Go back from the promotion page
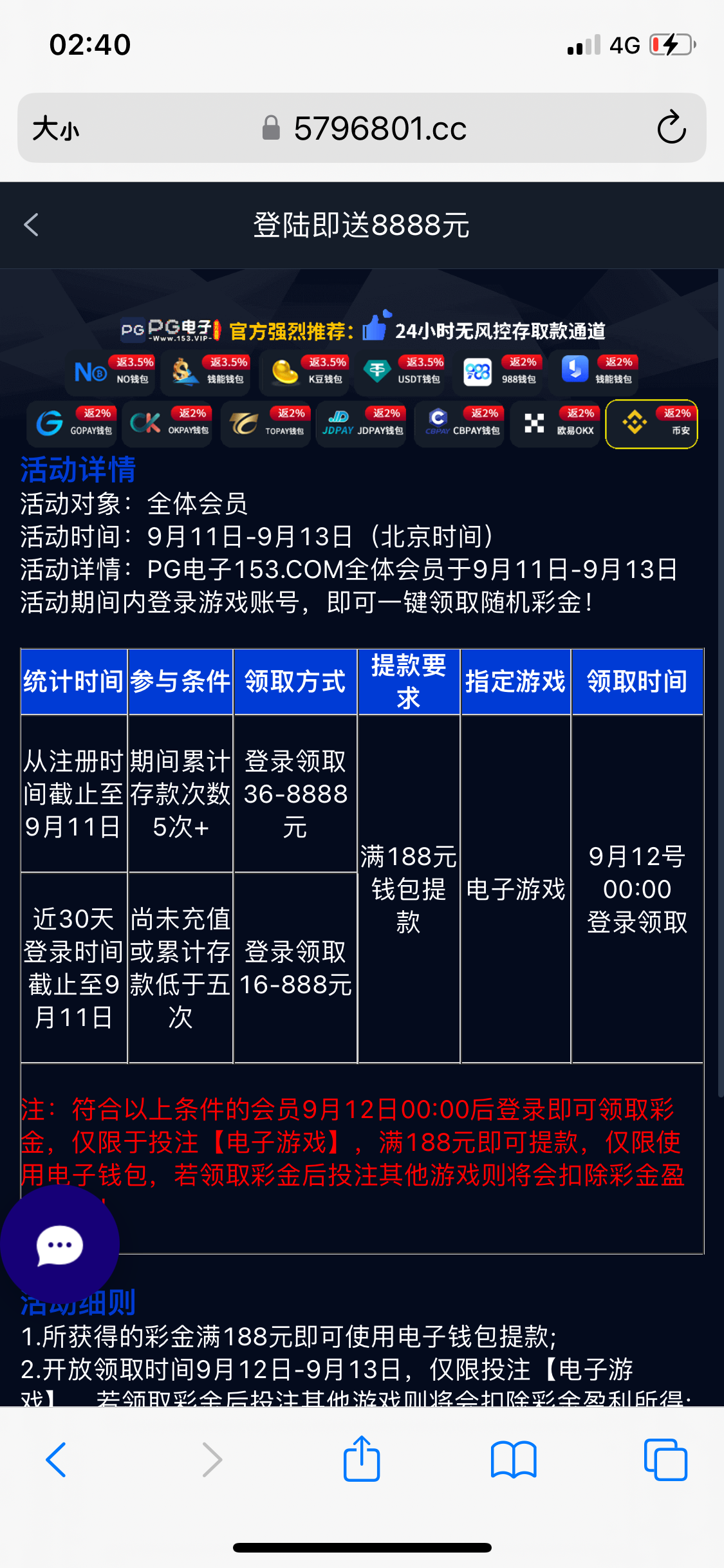Viewport: 724px width, 1568px height. pos(32,225)
